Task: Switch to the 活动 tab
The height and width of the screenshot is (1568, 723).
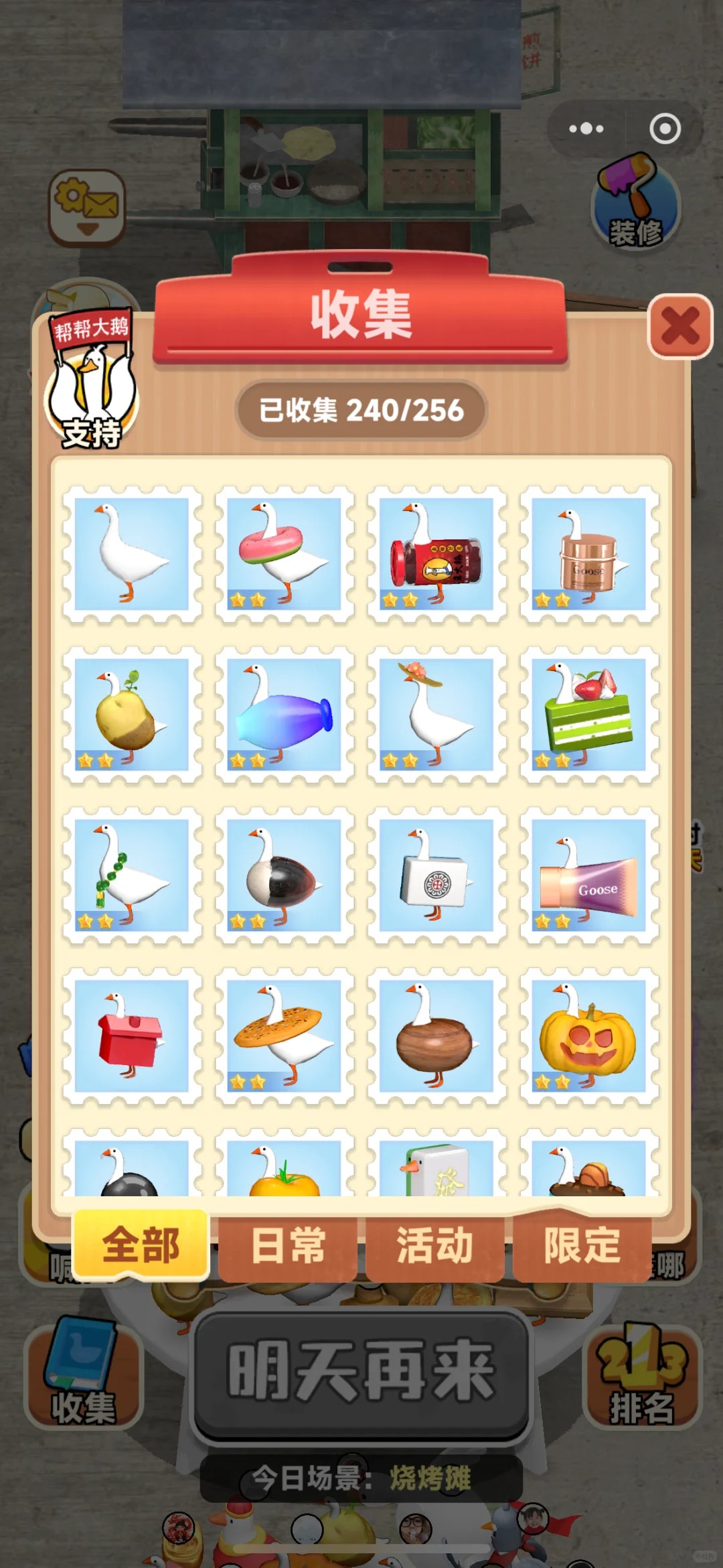Action: coord(434,1246)
